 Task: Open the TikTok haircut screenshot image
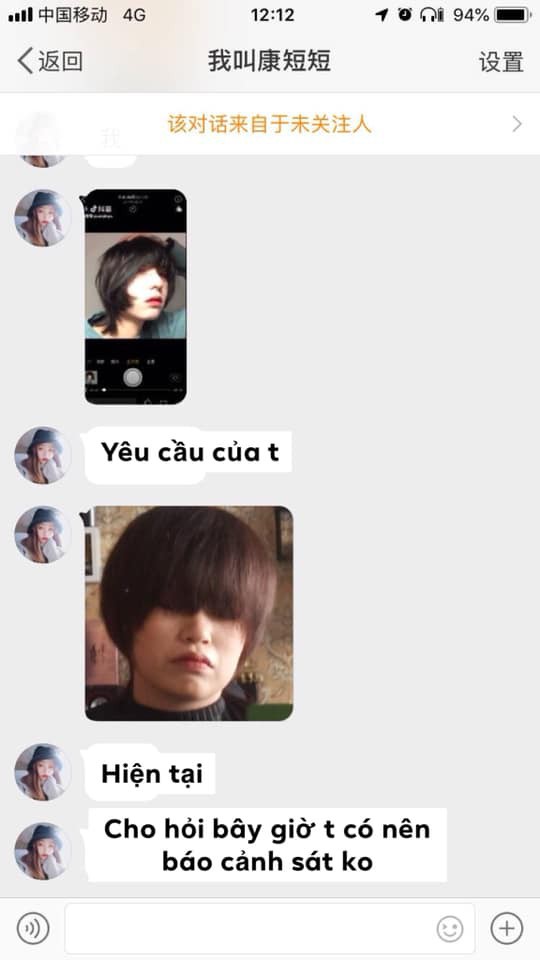(x=136, y=296)
